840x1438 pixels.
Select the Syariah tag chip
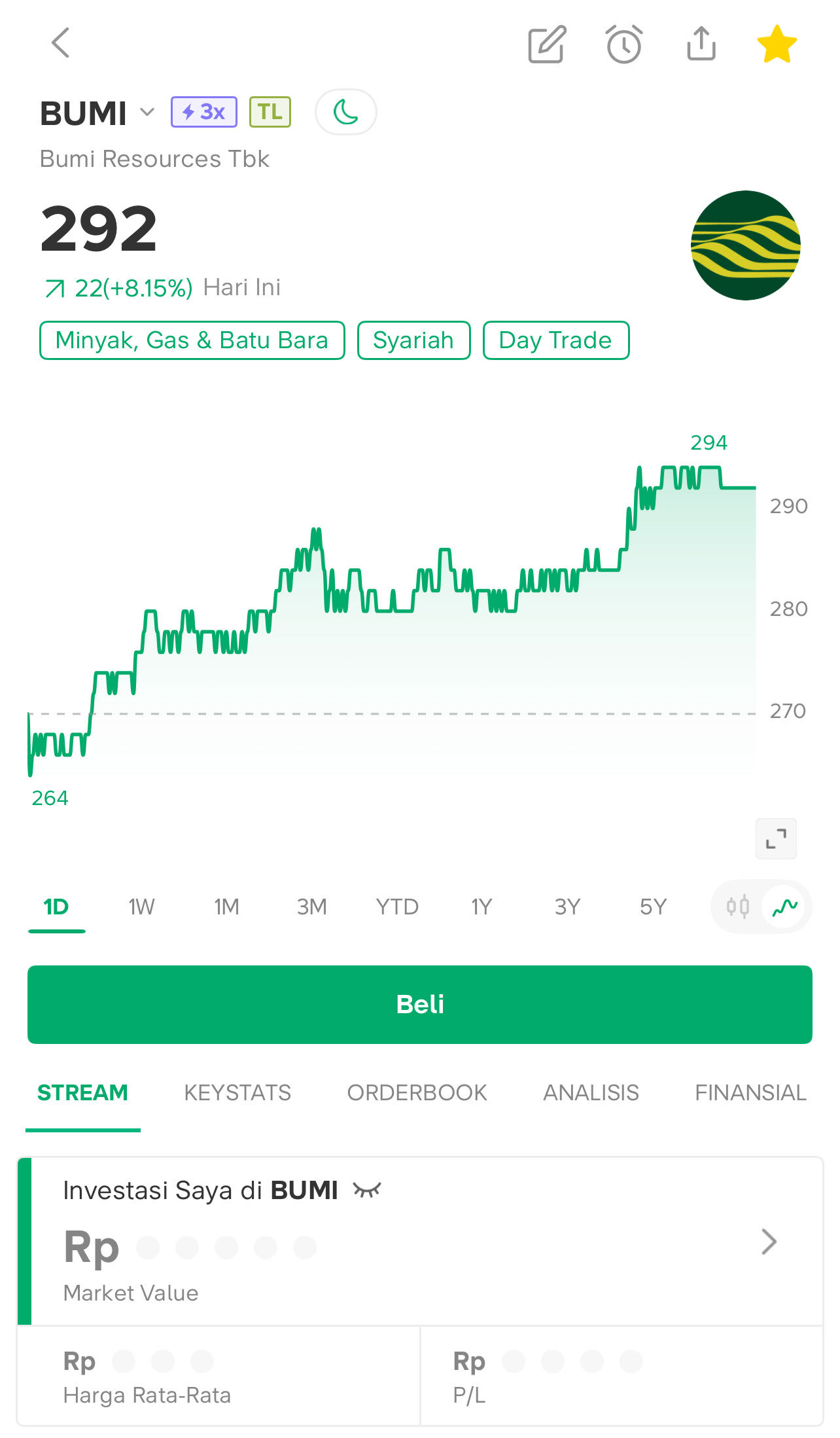(x=413, y=340)
